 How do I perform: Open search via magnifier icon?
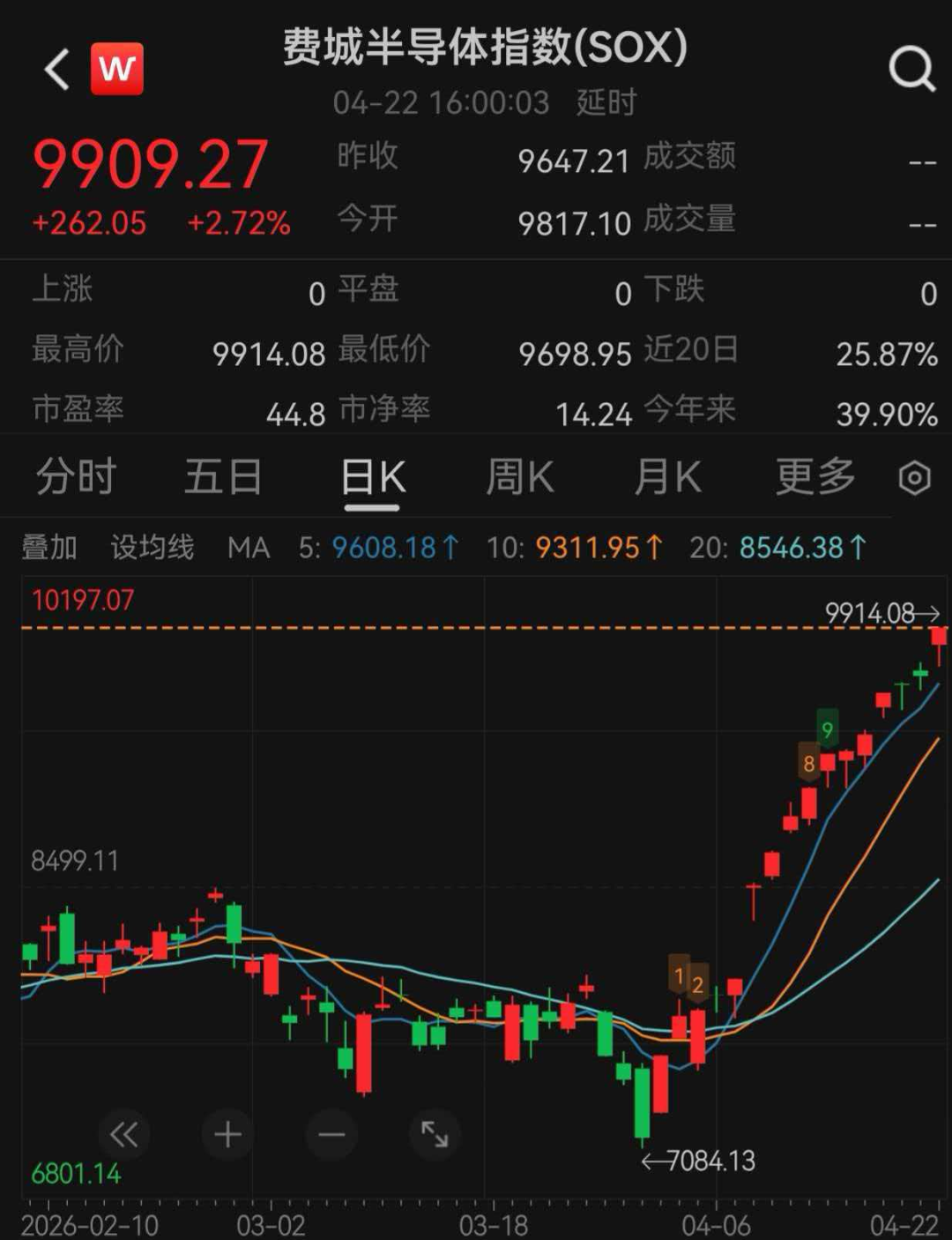click(x=910, y=69)
